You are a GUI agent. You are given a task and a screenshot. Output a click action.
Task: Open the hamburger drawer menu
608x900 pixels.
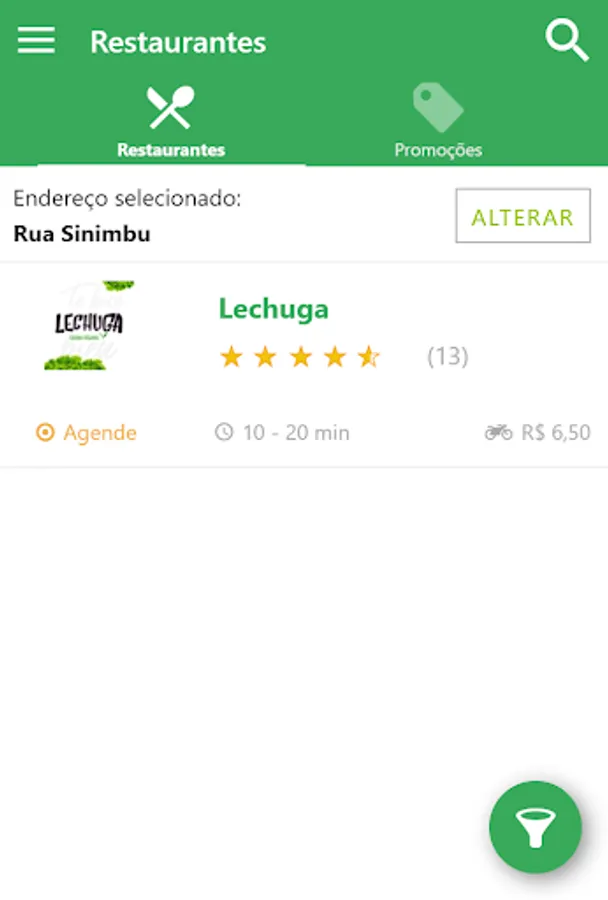pyautogui.click(x=36, y=40)
